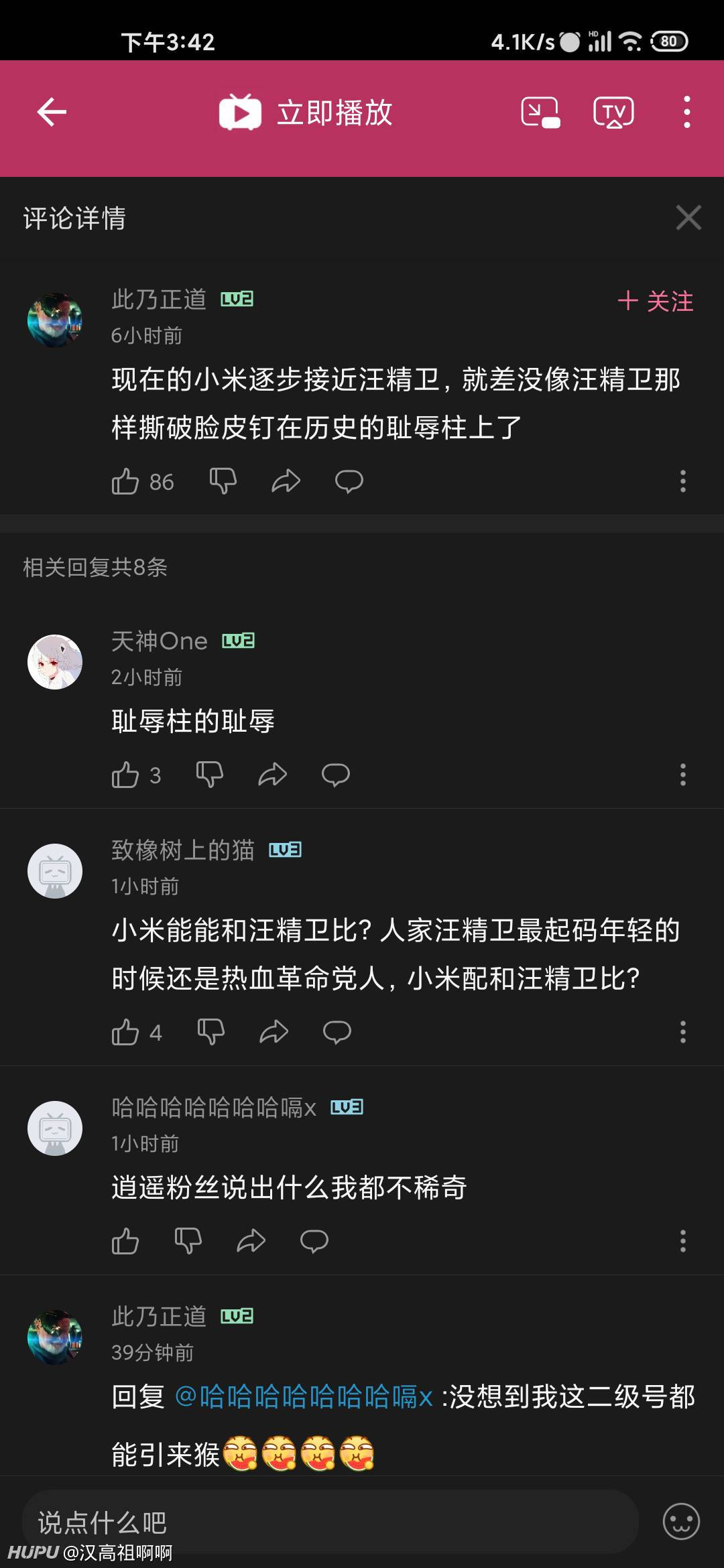Tap 立即播放 to play the video
The height and width of the screenshot is (1568, 724).
tap(306, 112)
